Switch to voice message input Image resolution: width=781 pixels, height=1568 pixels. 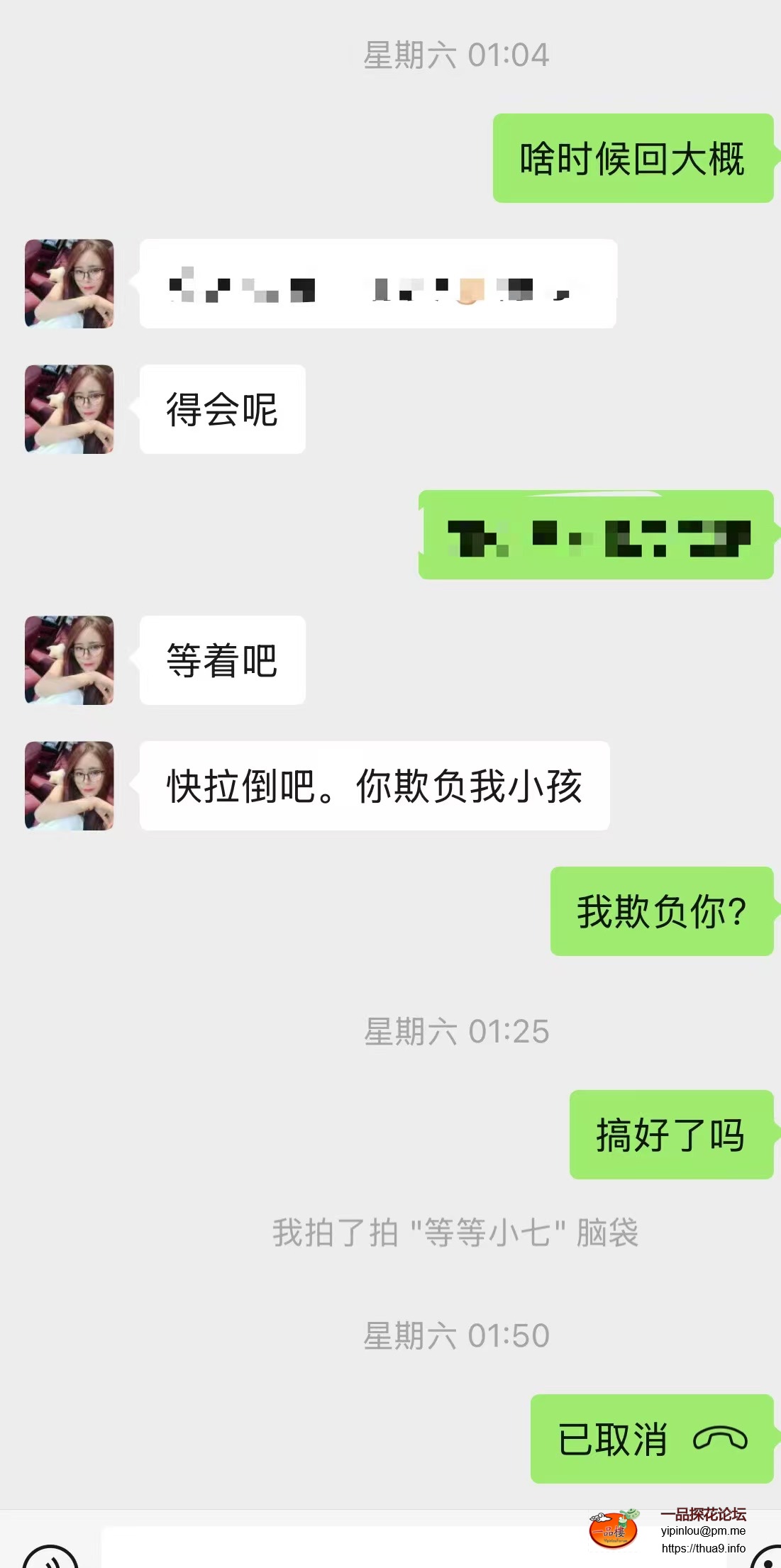tap(50, 1557)
